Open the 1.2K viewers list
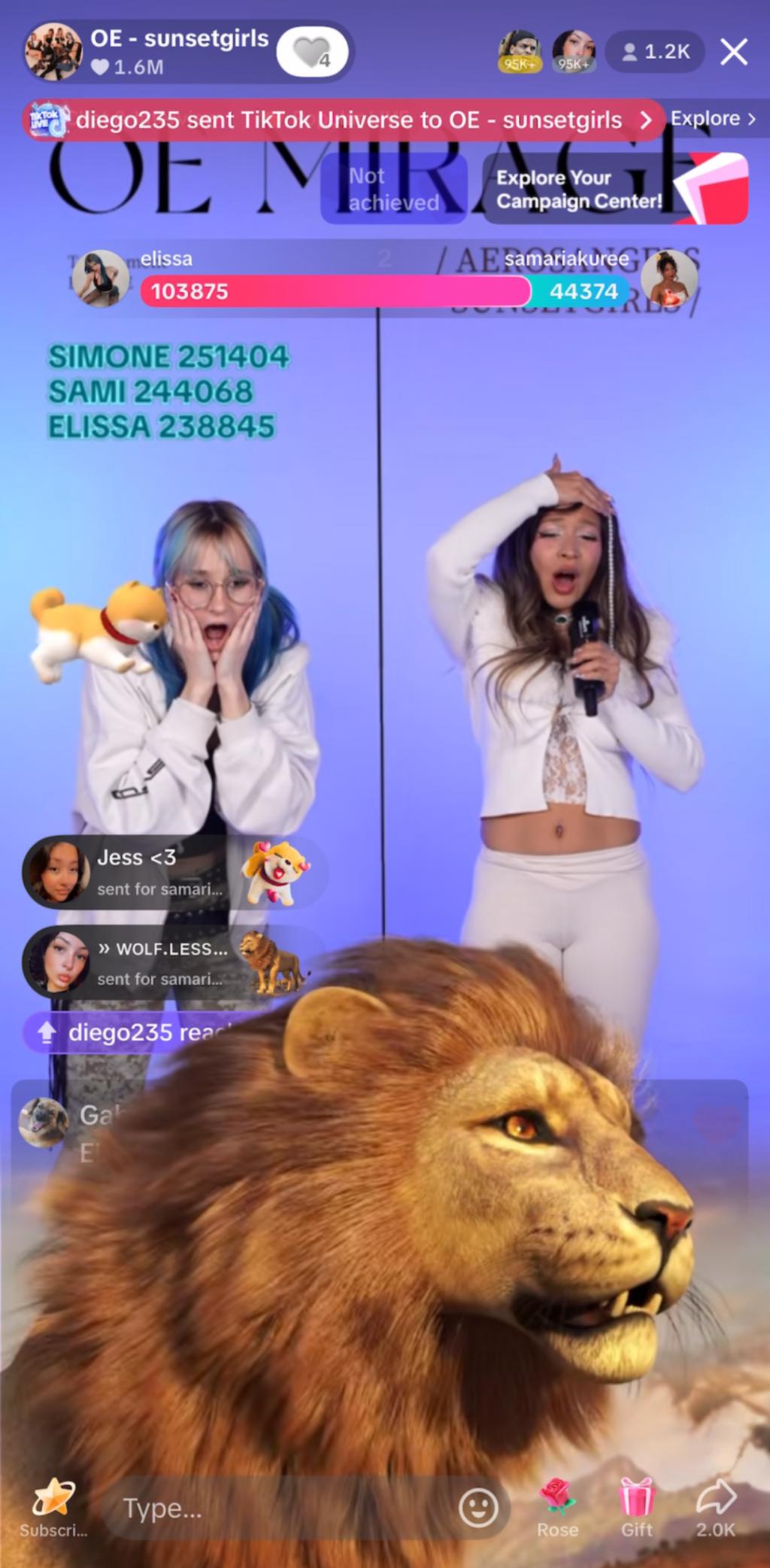Screen dimensions: 770x1568 tap(656, 52)
